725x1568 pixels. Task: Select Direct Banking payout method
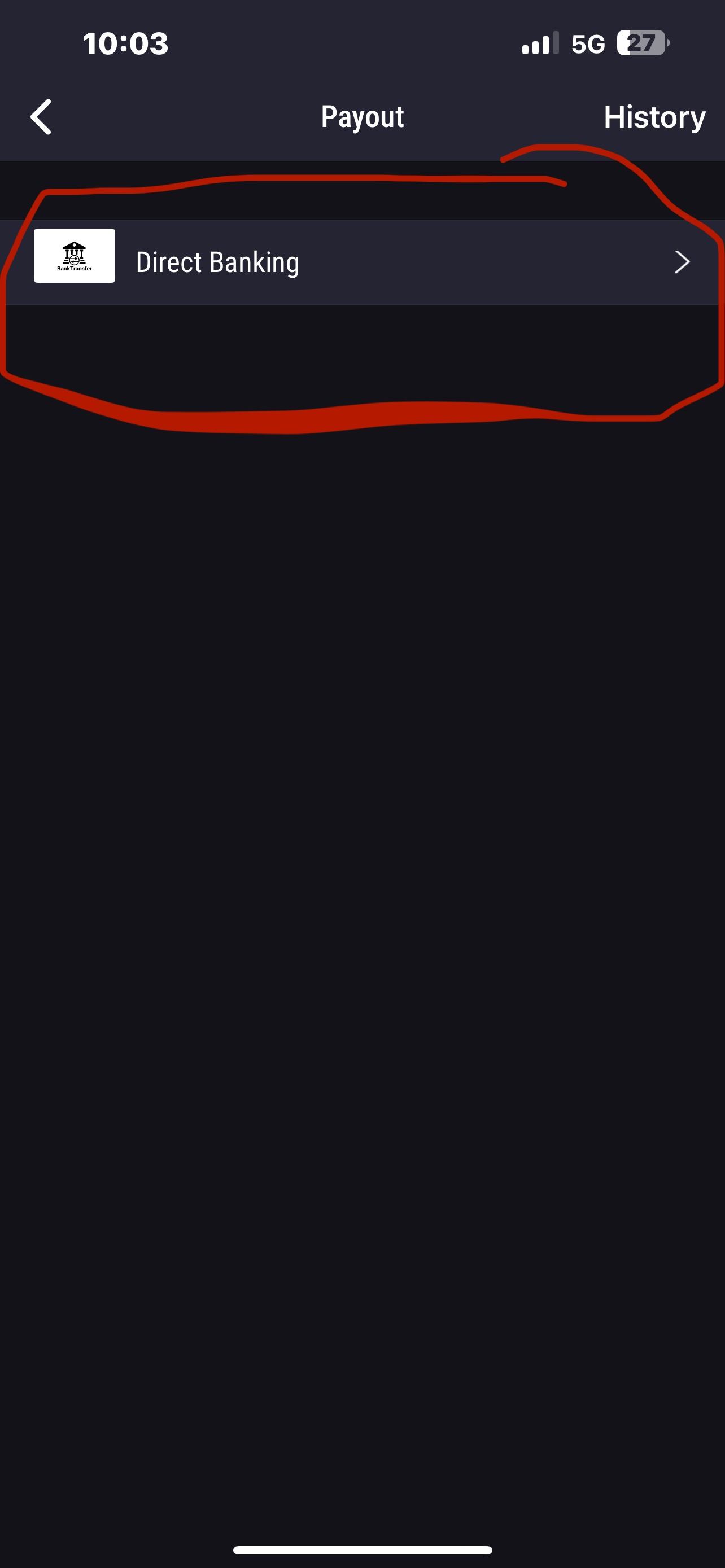tap(361, 262)
